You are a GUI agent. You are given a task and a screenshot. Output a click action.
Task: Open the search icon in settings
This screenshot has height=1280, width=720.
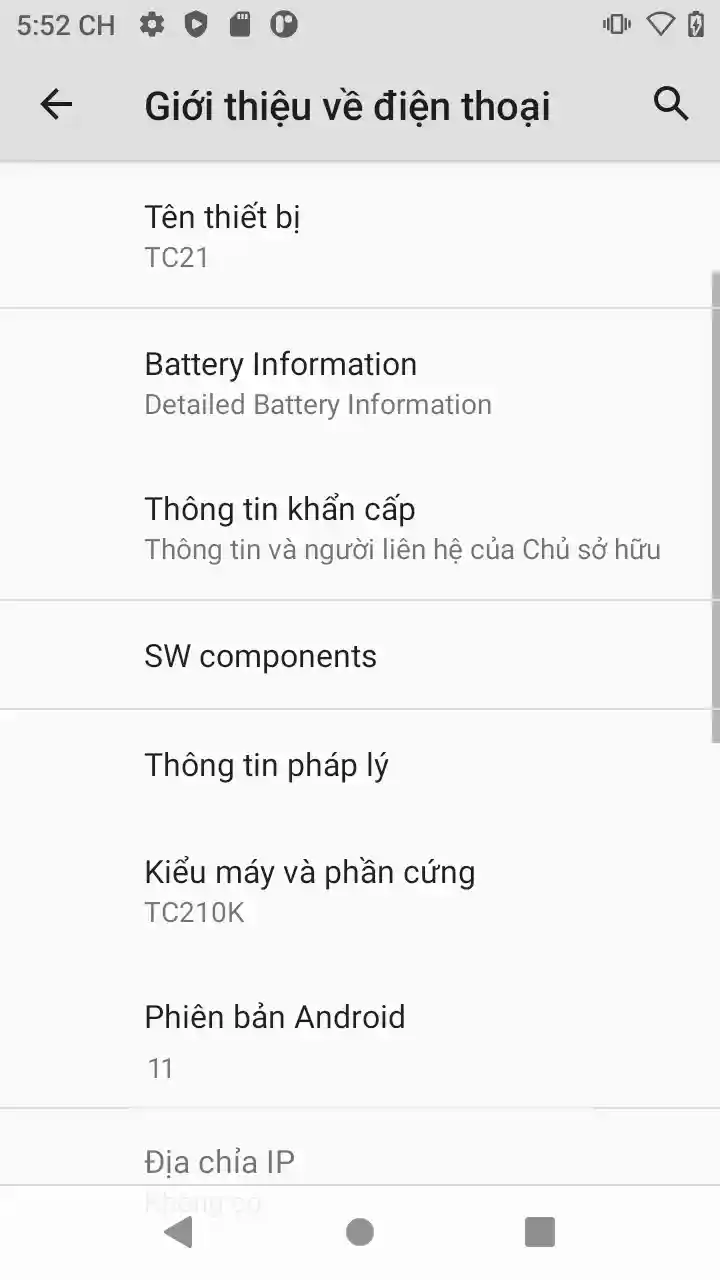(670, 103)
